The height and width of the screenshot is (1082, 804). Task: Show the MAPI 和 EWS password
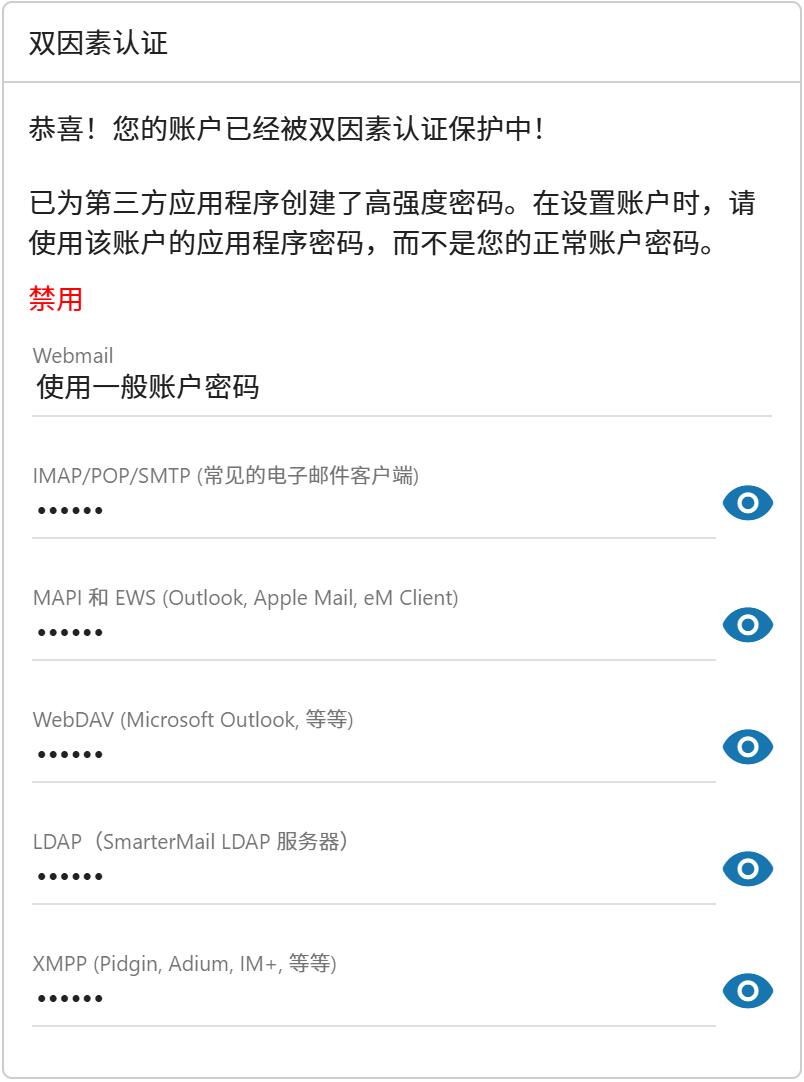[x=747, y=625]
